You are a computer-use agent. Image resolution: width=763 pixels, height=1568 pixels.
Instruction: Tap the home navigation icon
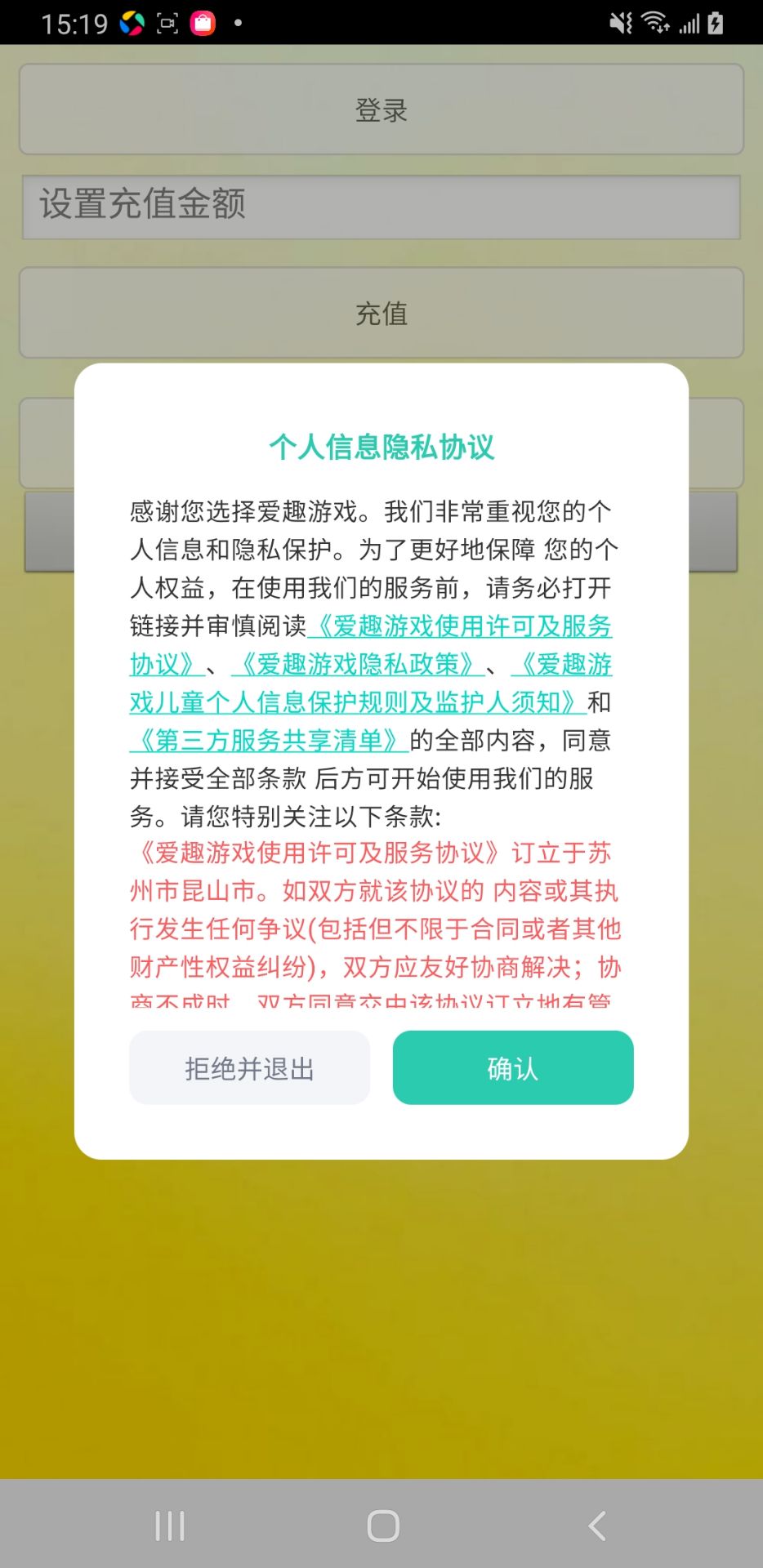click(381, 1524)
